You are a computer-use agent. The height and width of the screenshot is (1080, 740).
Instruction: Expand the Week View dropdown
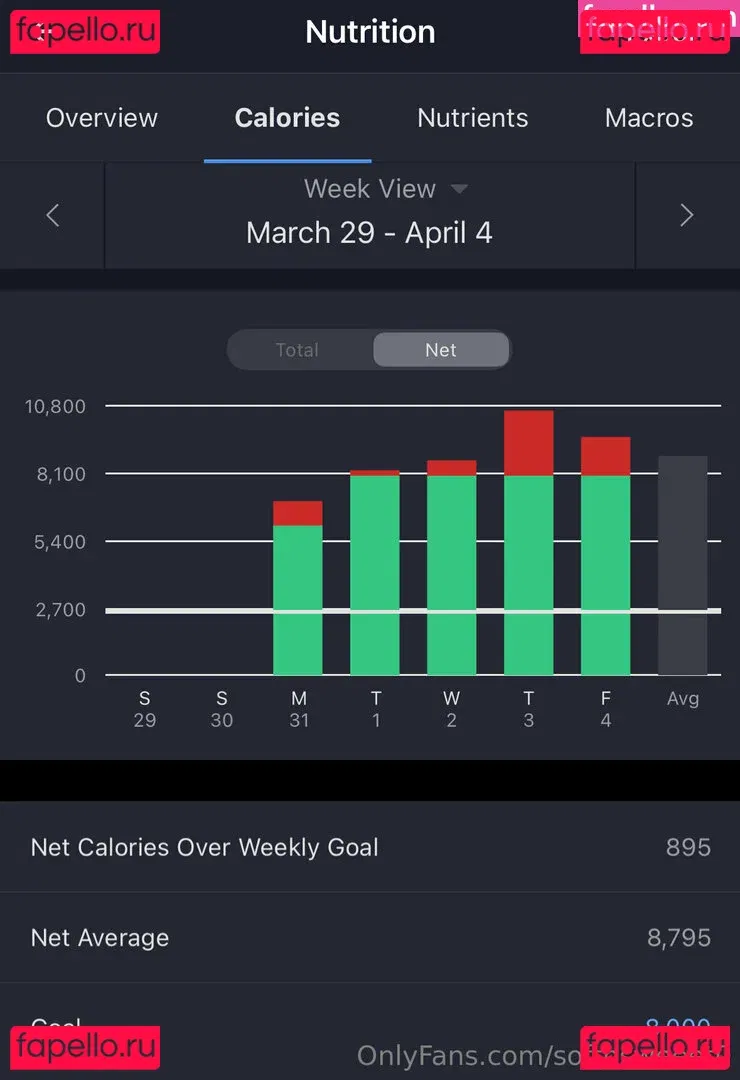tap(385, 189)
